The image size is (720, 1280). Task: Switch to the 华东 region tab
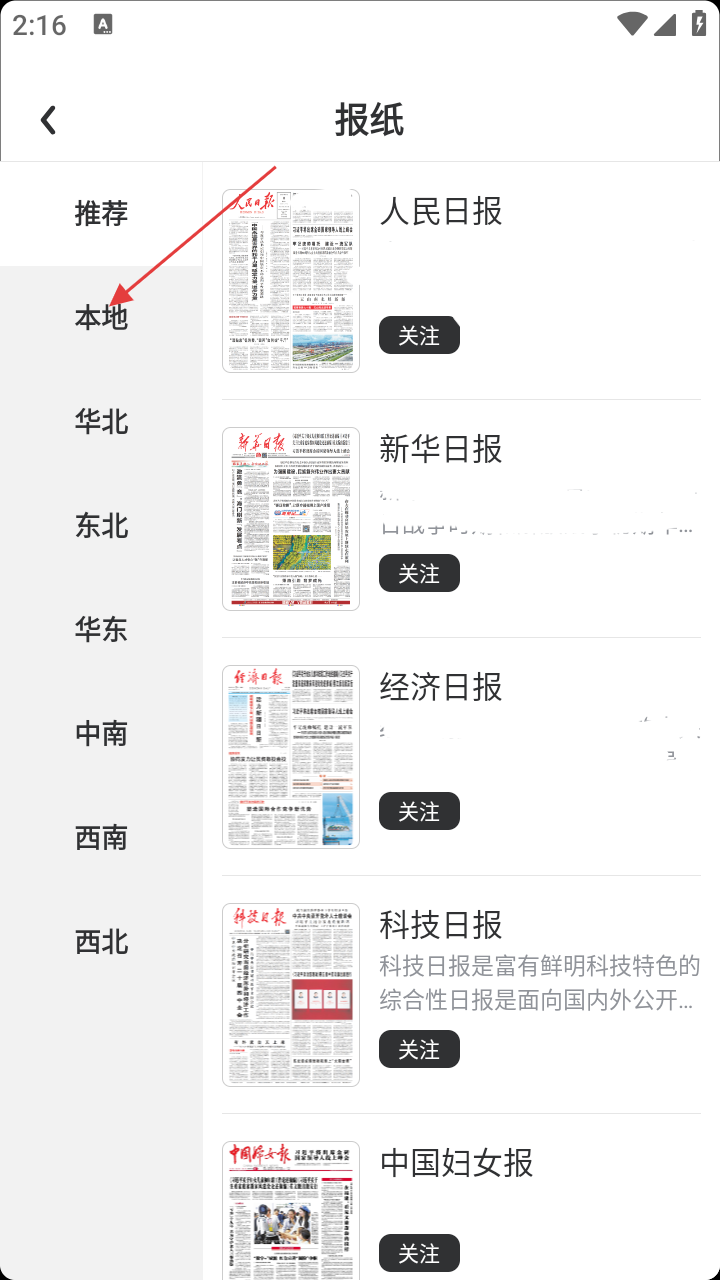pos(101,629)
